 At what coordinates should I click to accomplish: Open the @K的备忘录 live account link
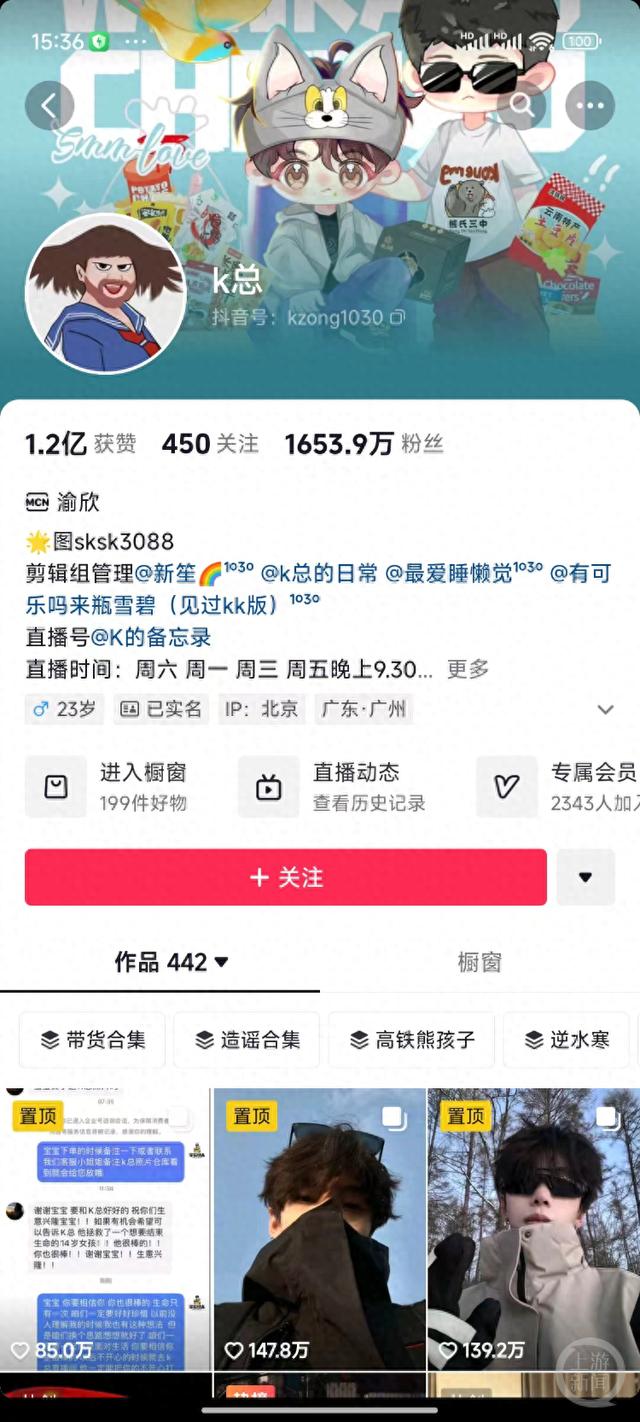tap(151, 637)
